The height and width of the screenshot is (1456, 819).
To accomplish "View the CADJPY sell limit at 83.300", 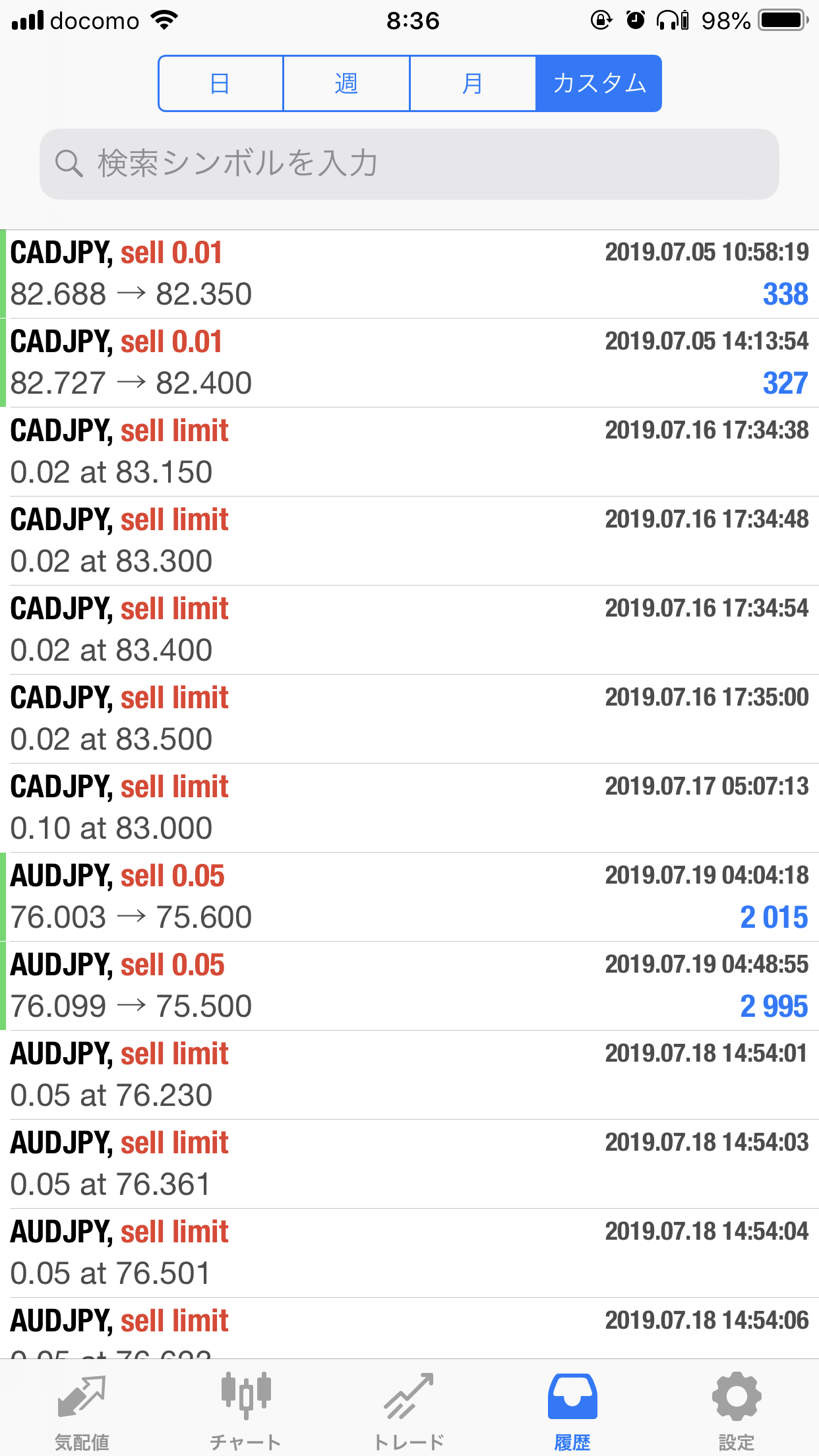I will coord(409,541).
